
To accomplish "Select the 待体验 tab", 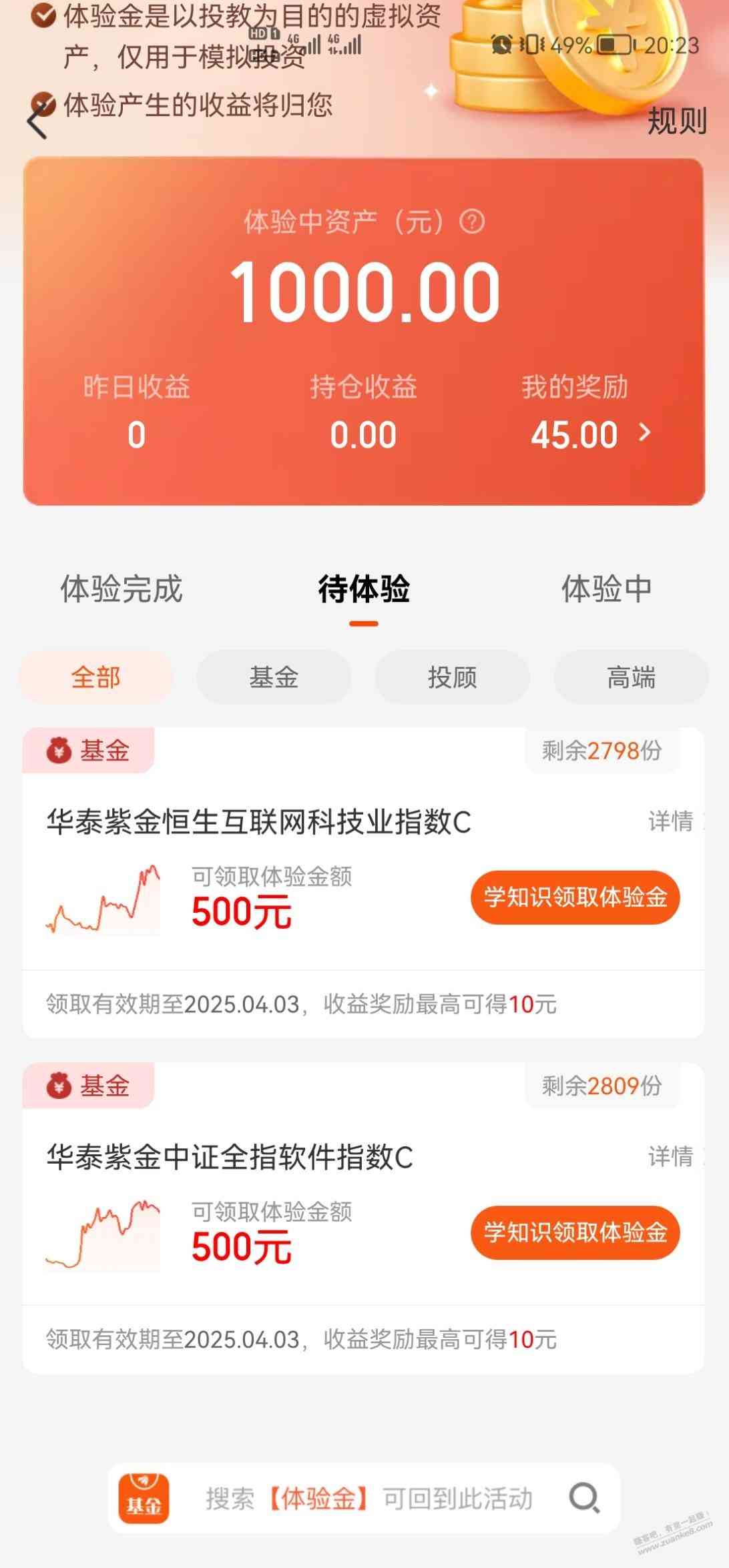I will click(x=364, y=589).
